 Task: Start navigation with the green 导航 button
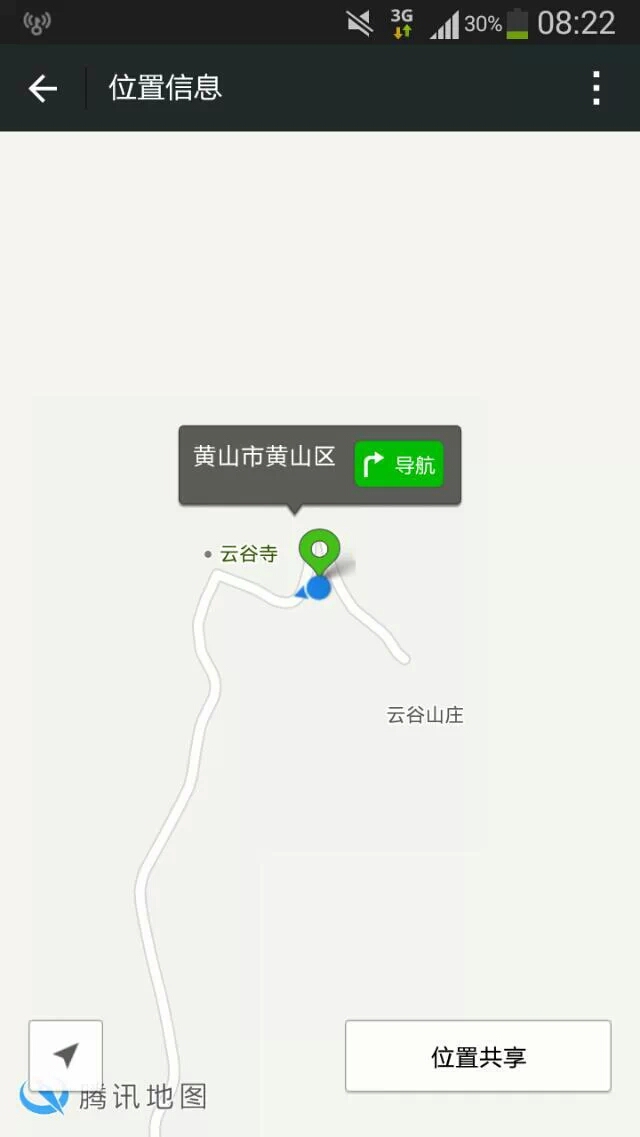coord(399,464)
